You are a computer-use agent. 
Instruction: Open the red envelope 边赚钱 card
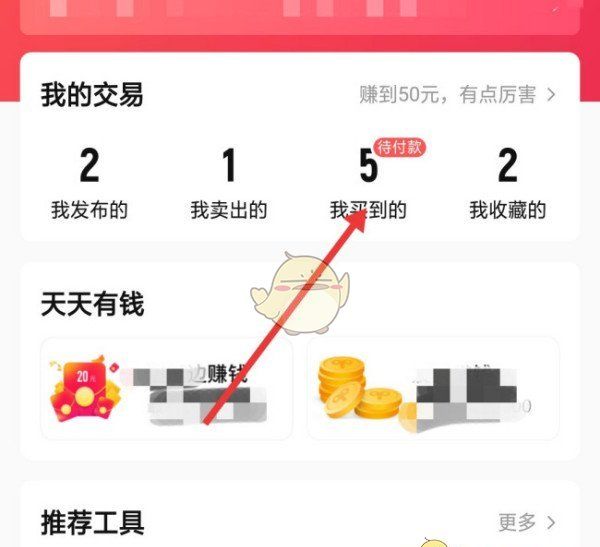[166, 388]
